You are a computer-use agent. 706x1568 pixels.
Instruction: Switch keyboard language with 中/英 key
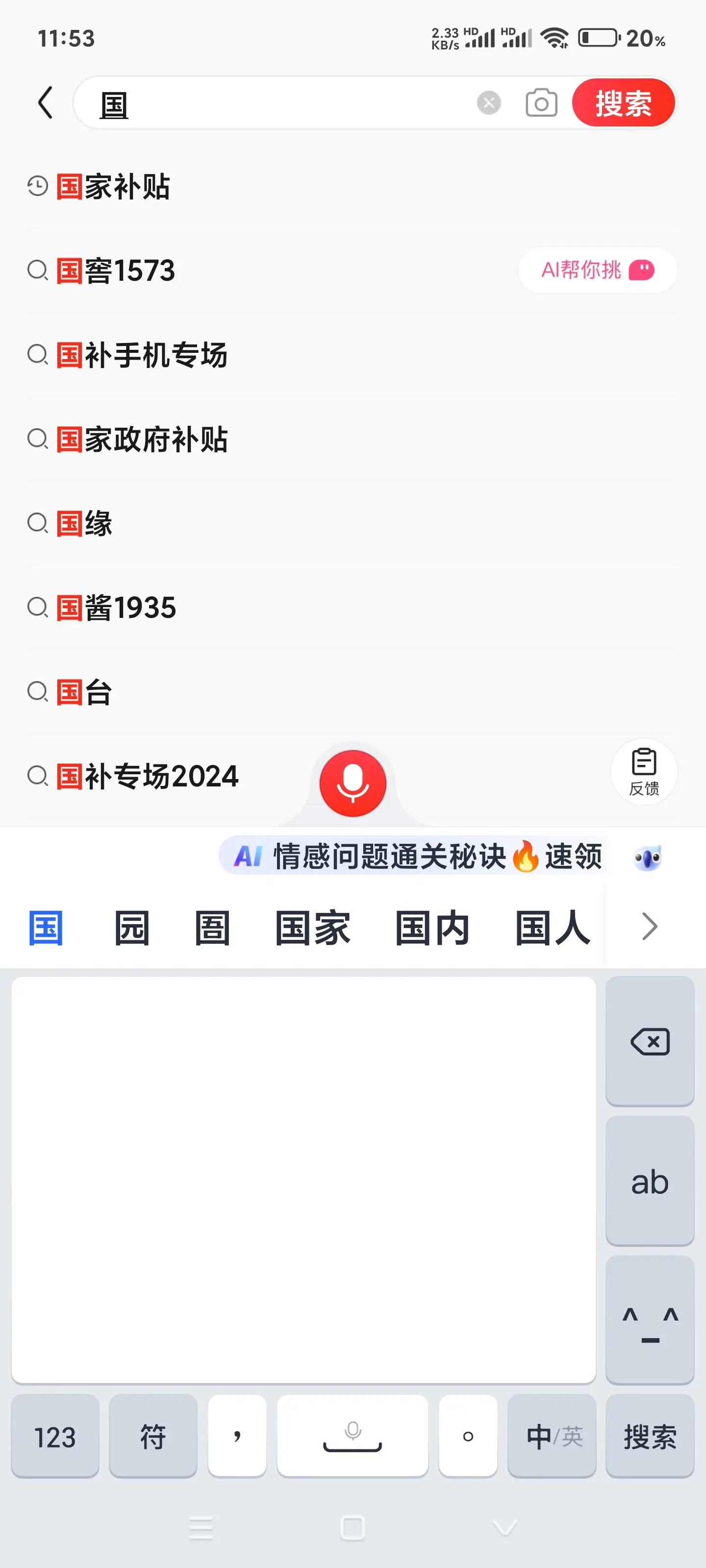(552, 1436)
